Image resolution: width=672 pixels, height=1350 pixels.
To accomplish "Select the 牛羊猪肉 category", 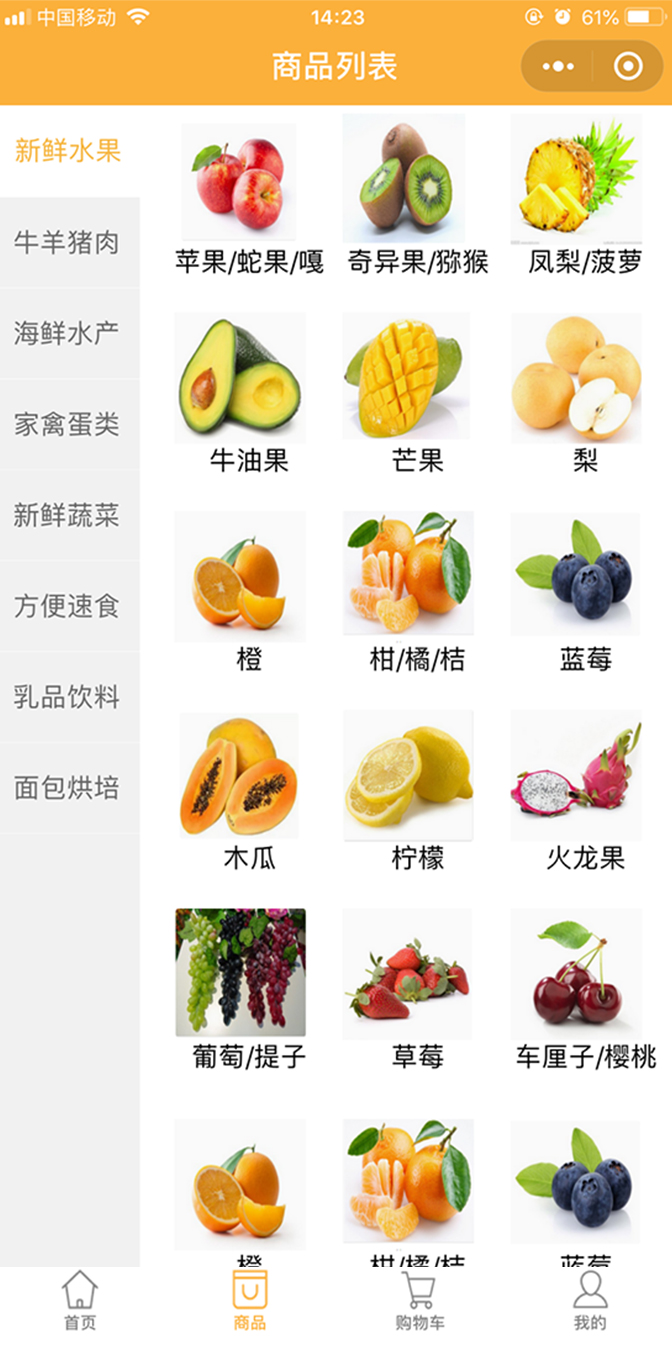I will (67, 242).
